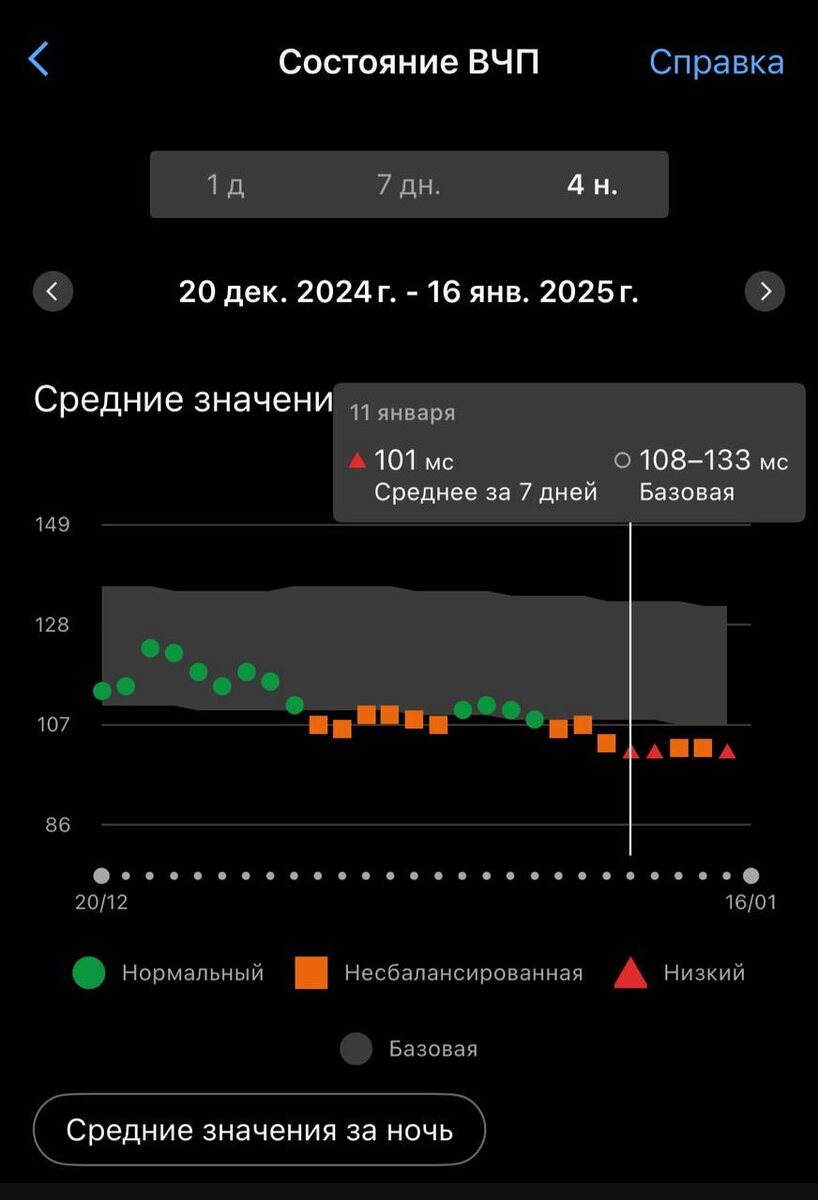
Task: Toggle the Нормальный series in the legend
Action: (192, 972)
